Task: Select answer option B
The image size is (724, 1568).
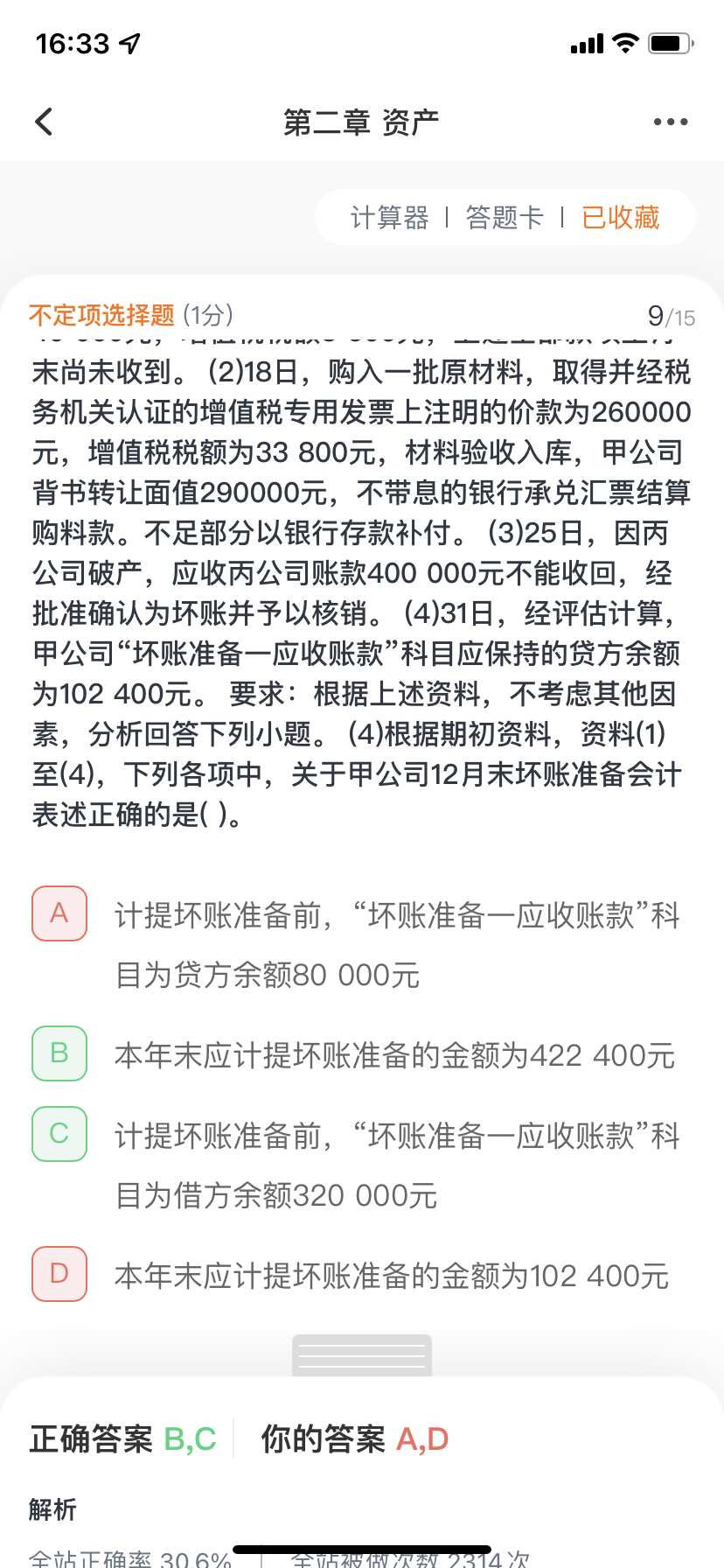Action: pos(59,1053)
